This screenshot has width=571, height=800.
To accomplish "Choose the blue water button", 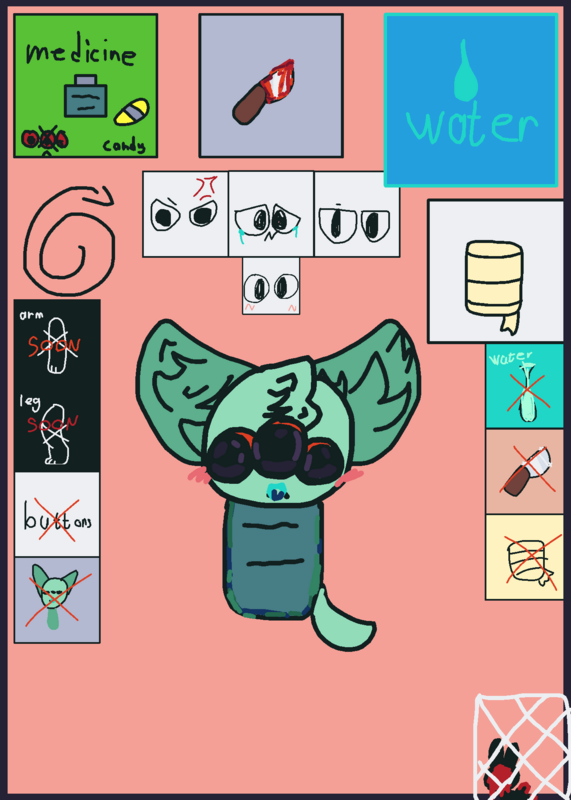I will [x=471, y=100].
